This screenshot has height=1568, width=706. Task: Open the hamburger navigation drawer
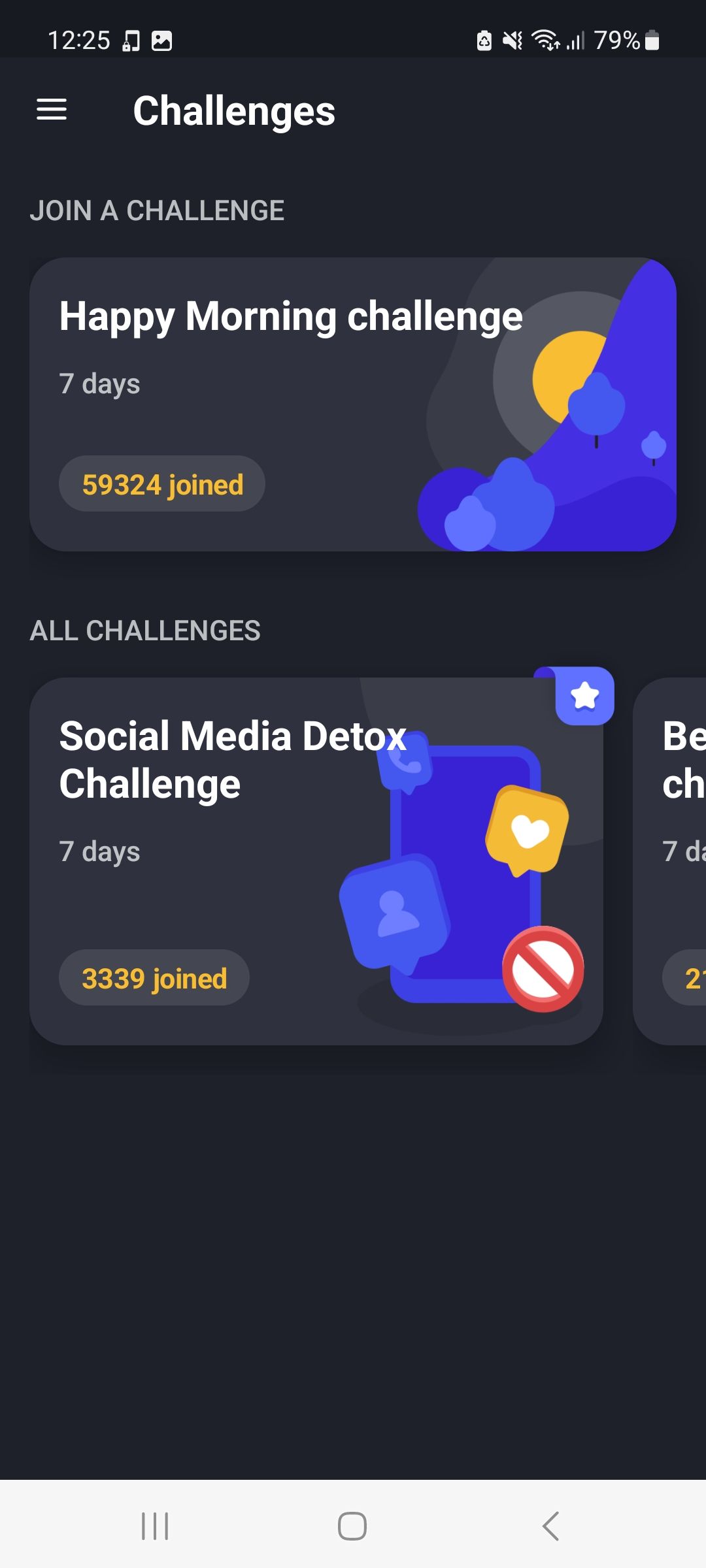click(52, 110)
